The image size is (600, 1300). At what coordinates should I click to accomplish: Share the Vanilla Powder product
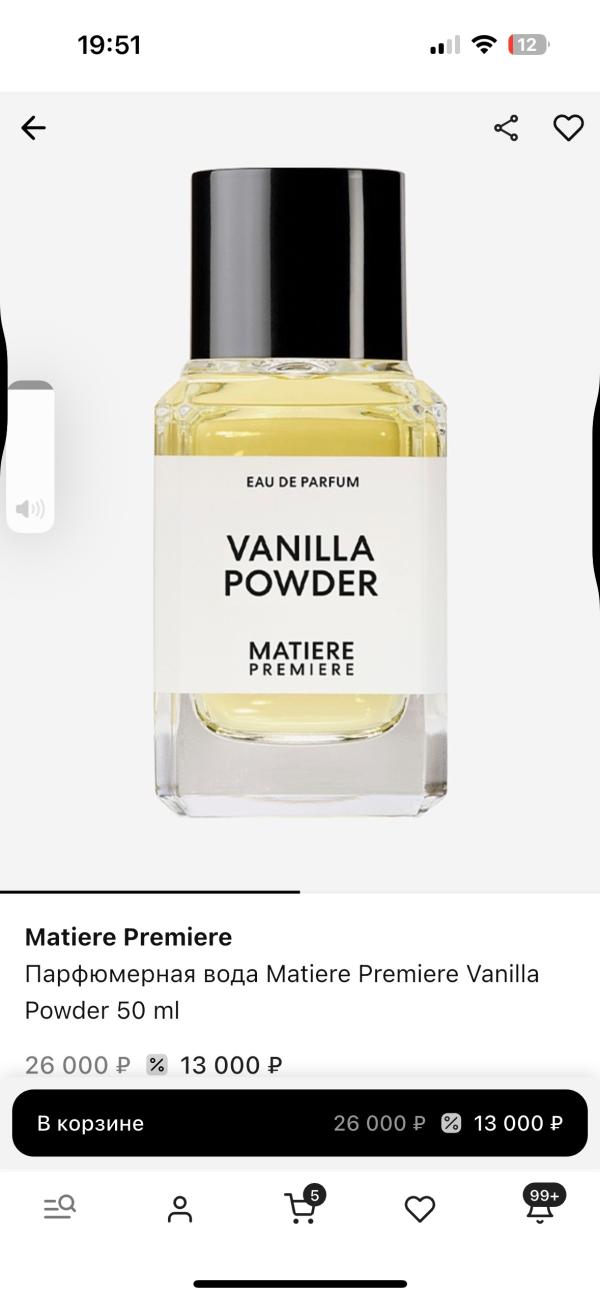(506, 128)
